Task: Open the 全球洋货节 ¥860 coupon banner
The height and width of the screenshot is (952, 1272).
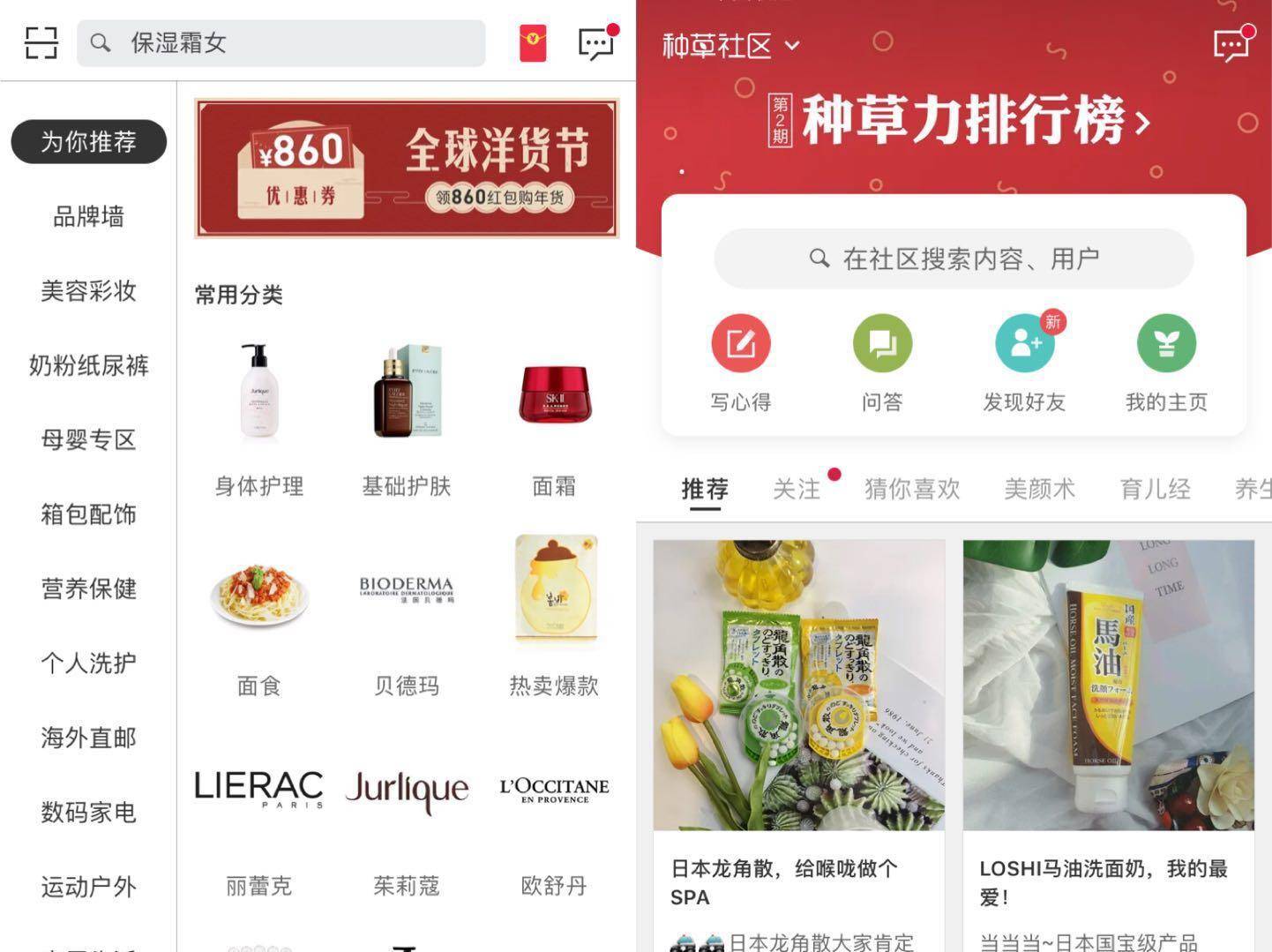Action: tap(406, 169)
